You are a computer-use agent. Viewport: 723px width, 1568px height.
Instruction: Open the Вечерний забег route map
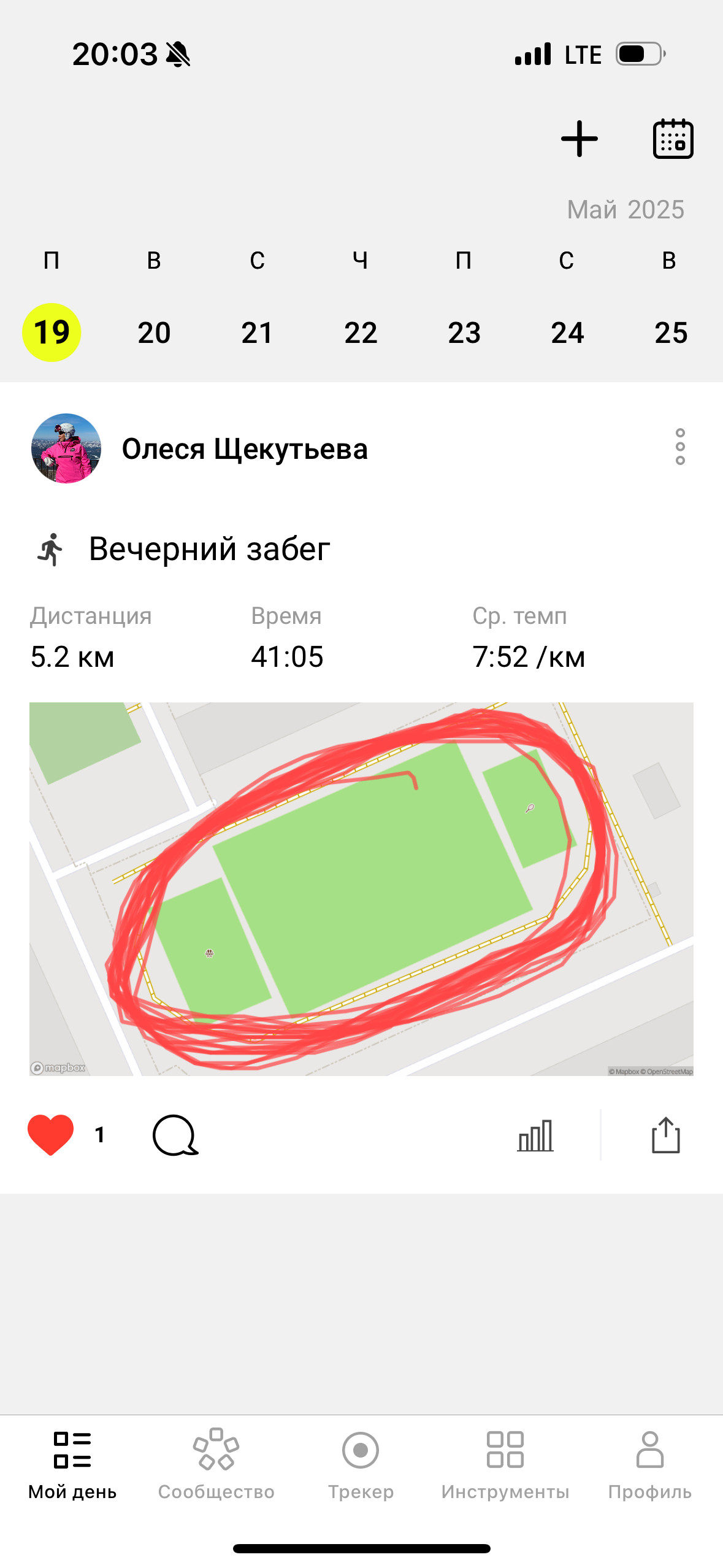361,889
